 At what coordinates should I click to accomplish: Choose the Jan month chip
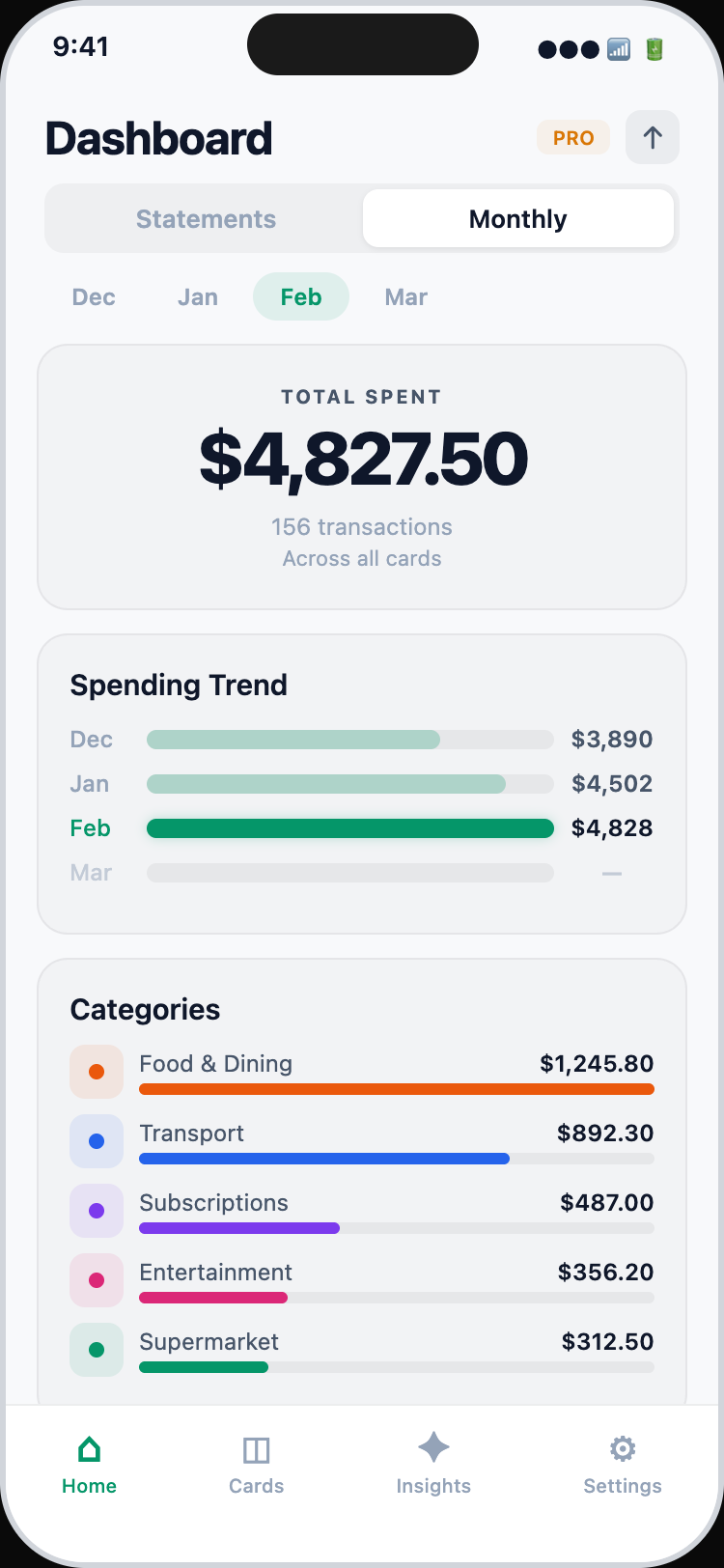198,297
